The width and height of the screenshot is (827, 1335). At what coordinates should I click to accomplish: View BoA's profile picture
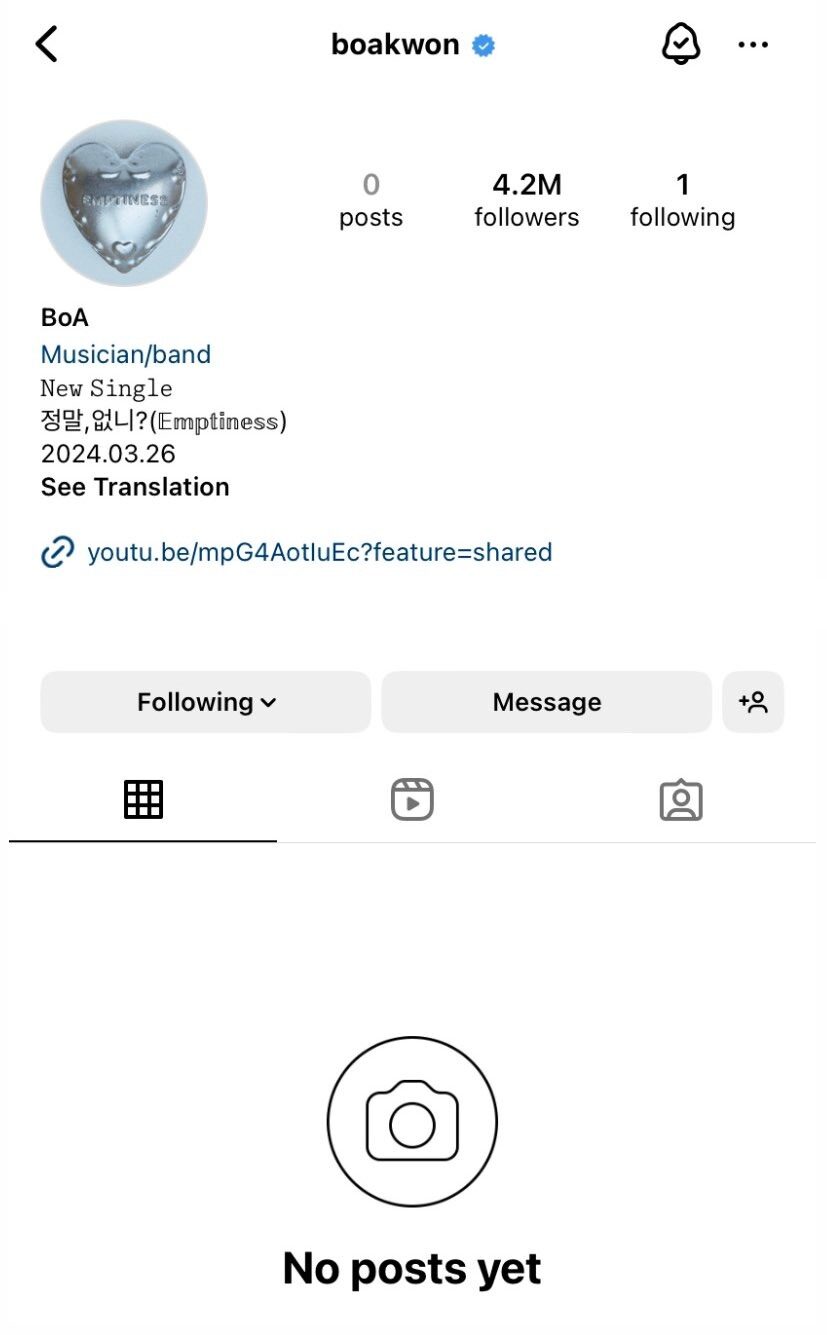click(x=123, y=203)
